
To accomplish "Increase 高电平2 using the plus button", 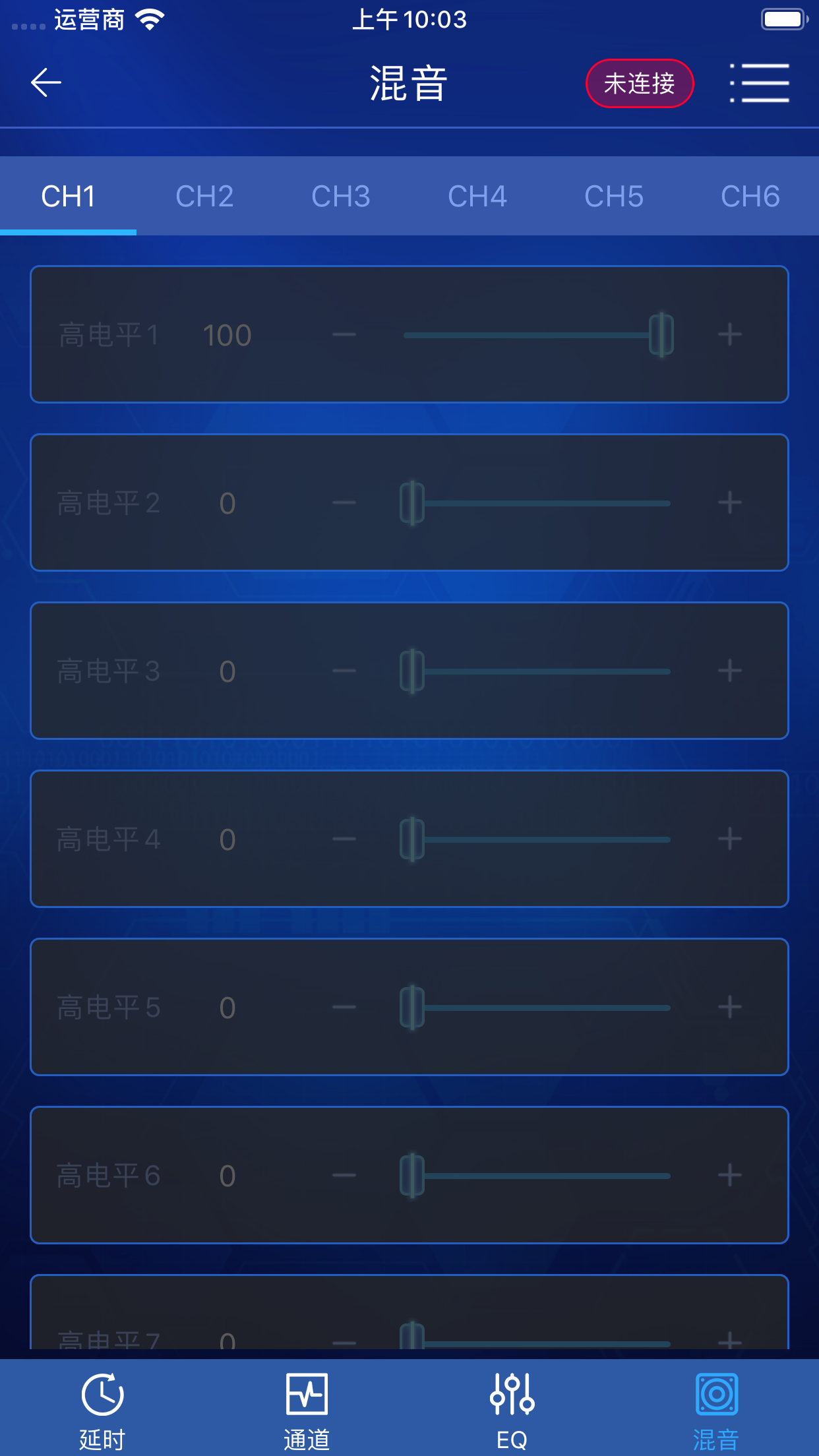I will click(729, 502).
